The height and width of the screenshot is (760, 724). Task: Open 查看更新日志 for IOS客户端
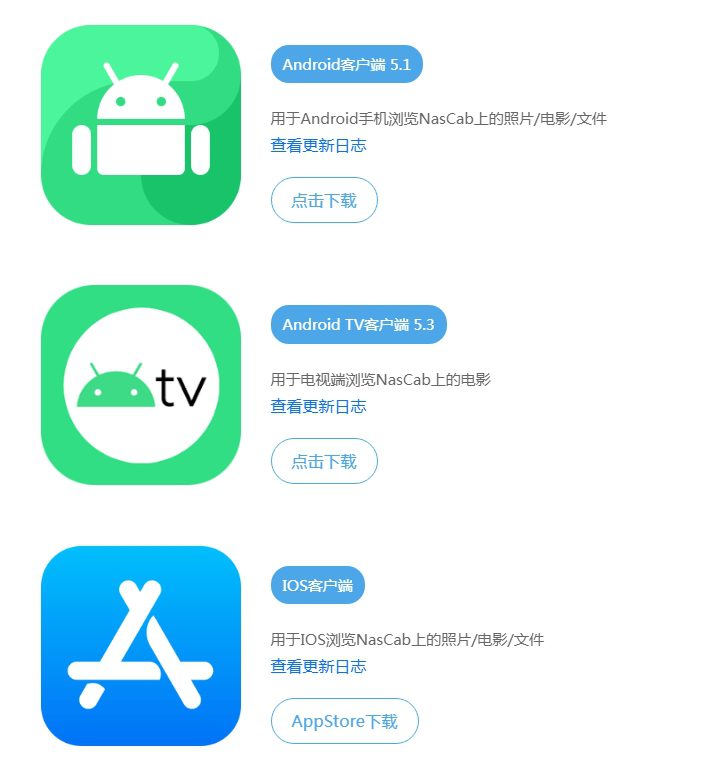click(318, 667)
